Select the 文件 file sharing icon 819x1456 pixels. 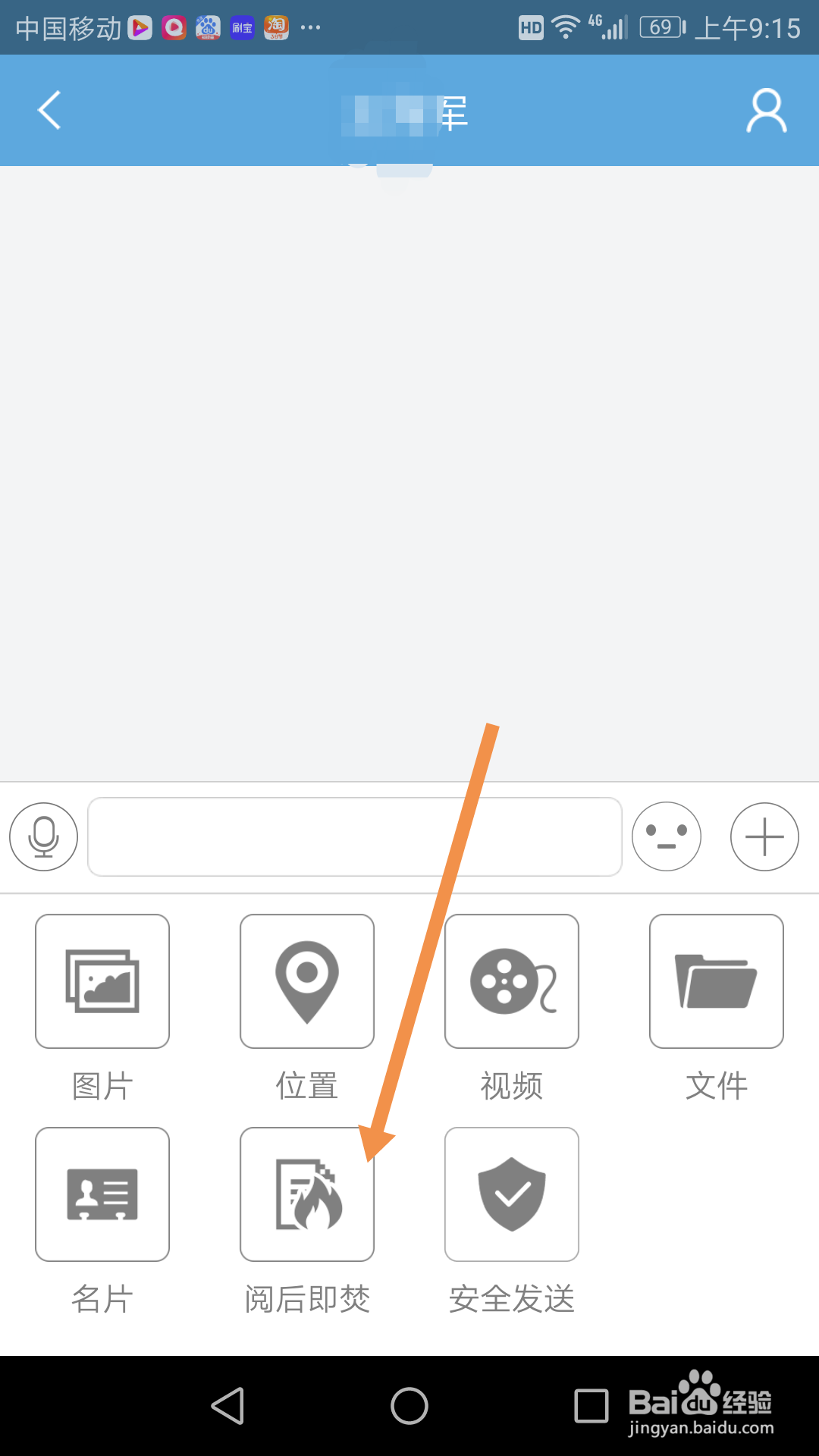(x=716, y=981)
